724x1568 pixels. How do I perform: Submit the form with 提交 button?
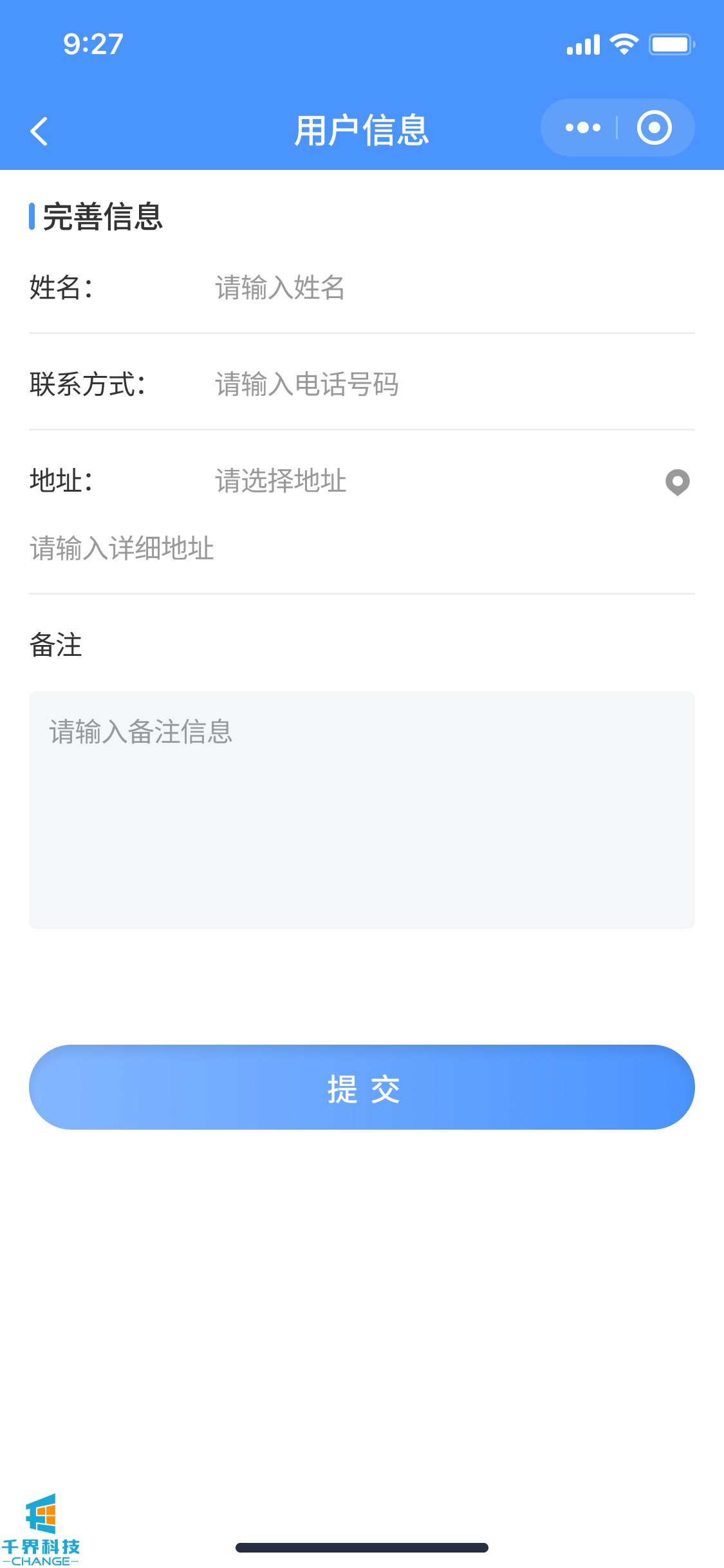pos(362,1087)
